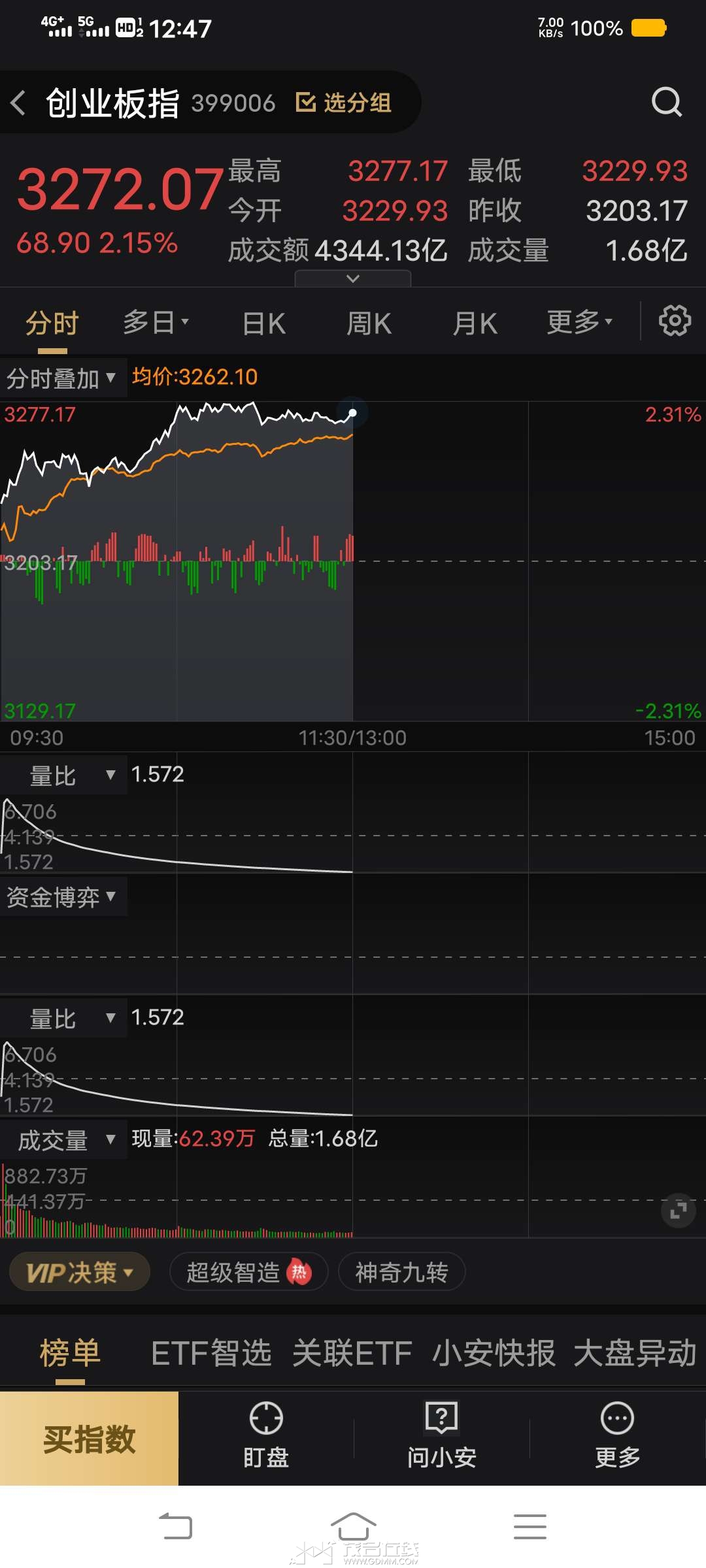Image resolution: width=706 pixels, height=1568 pixels.
Task: Add index to a group via 选分组
Action: [344, 103]
